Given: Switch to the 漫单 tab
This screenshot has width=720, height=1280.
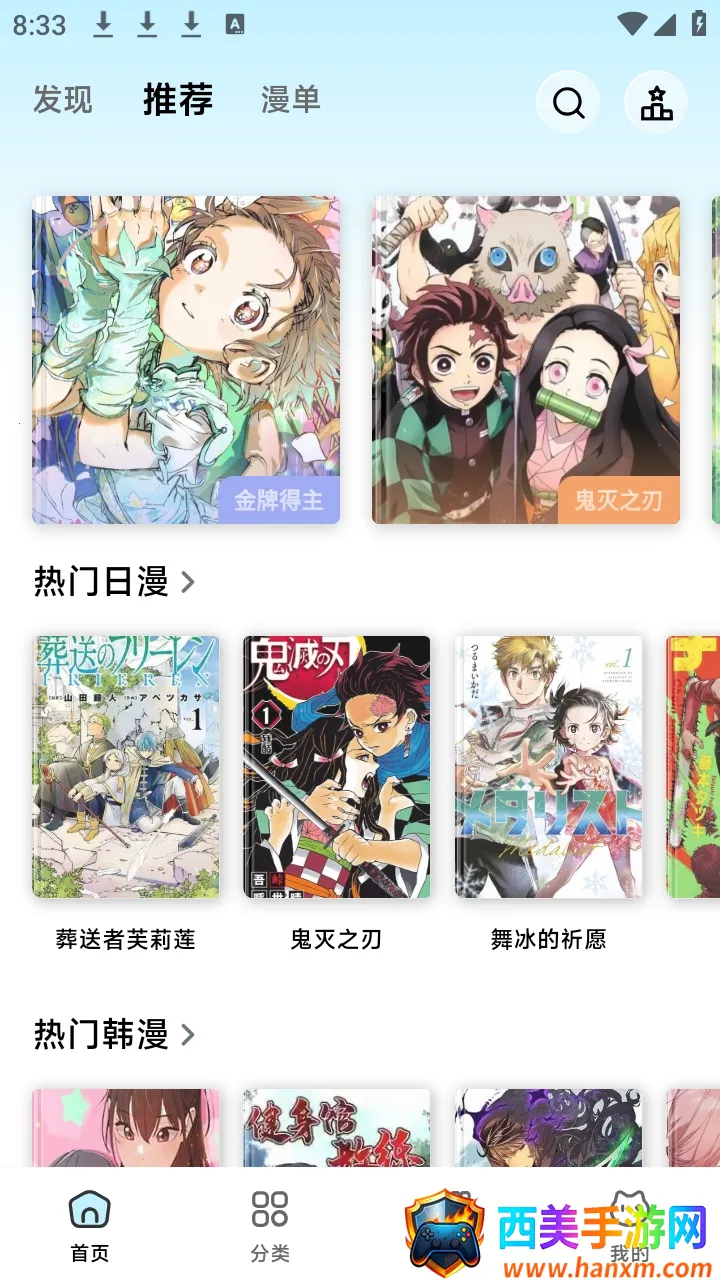Looking at the screenshot, I should click(x=290, y=100).
